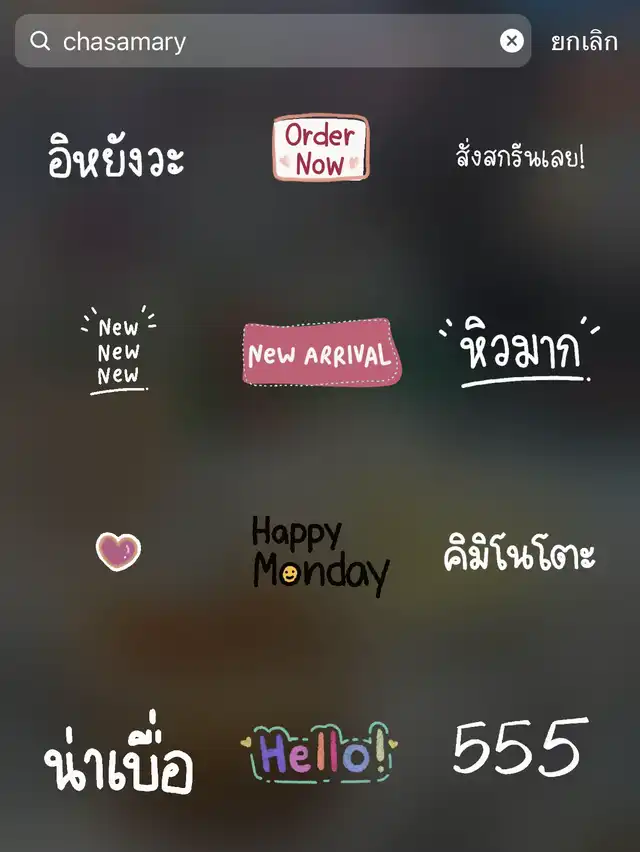Screen dimensions: 640x852
Task: Select the คิมิโนโตะ sticker
Action: tap(520, 553)
